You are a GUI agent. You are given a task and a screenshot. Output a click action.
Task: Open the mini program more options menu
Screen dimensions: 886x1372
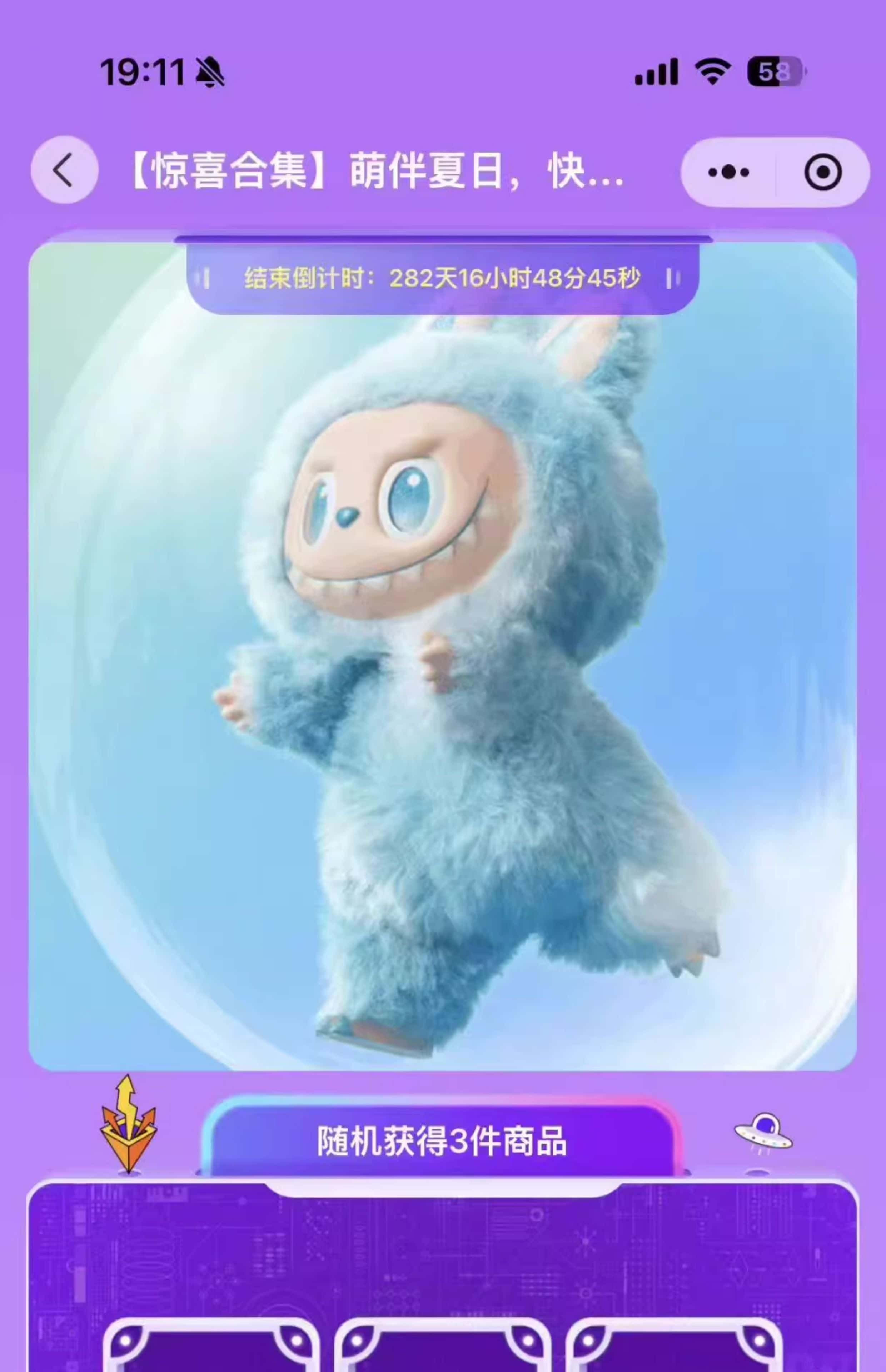click(x=728, y=172)
